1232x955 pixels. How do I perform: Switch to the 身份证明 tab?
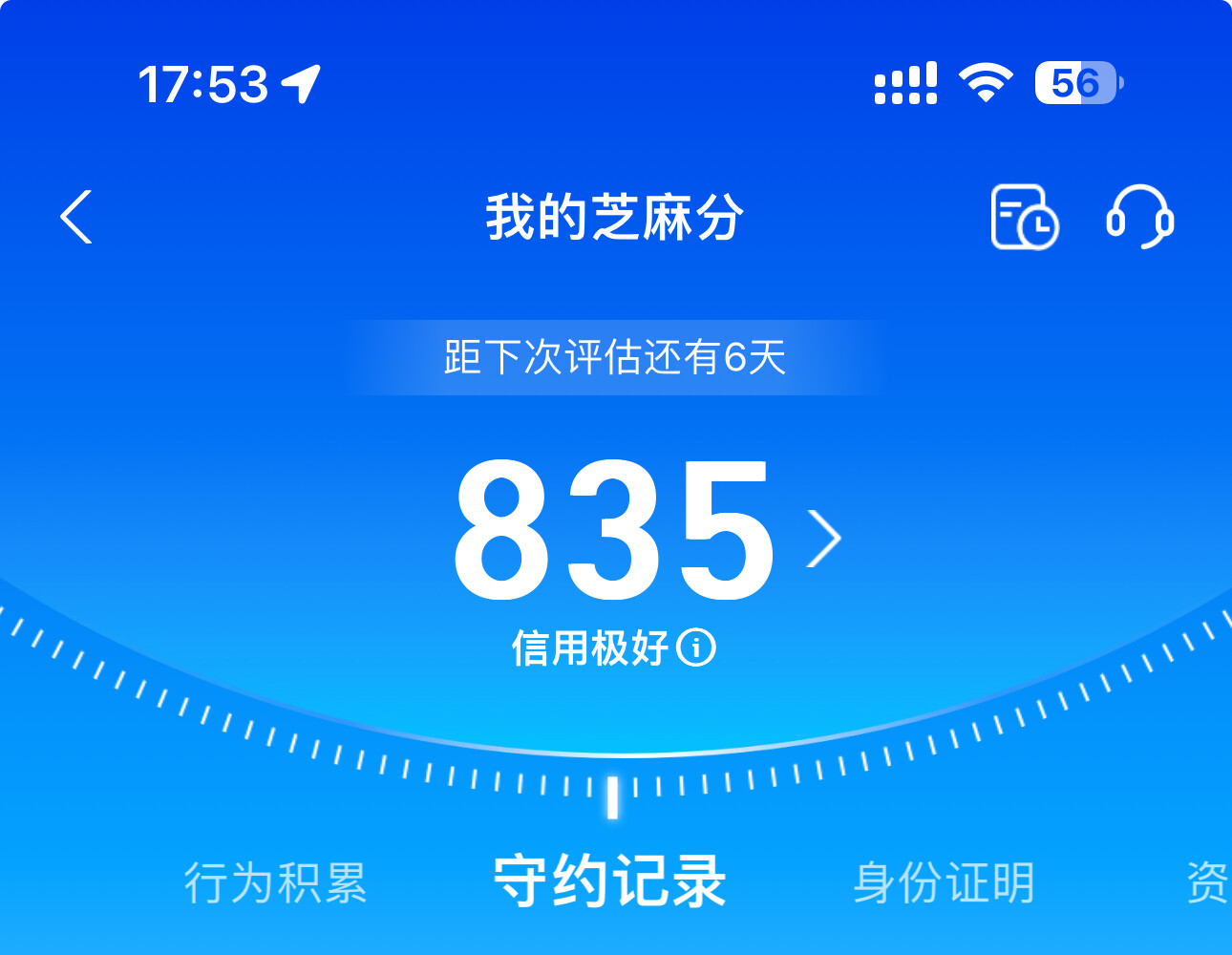(944, 882)
